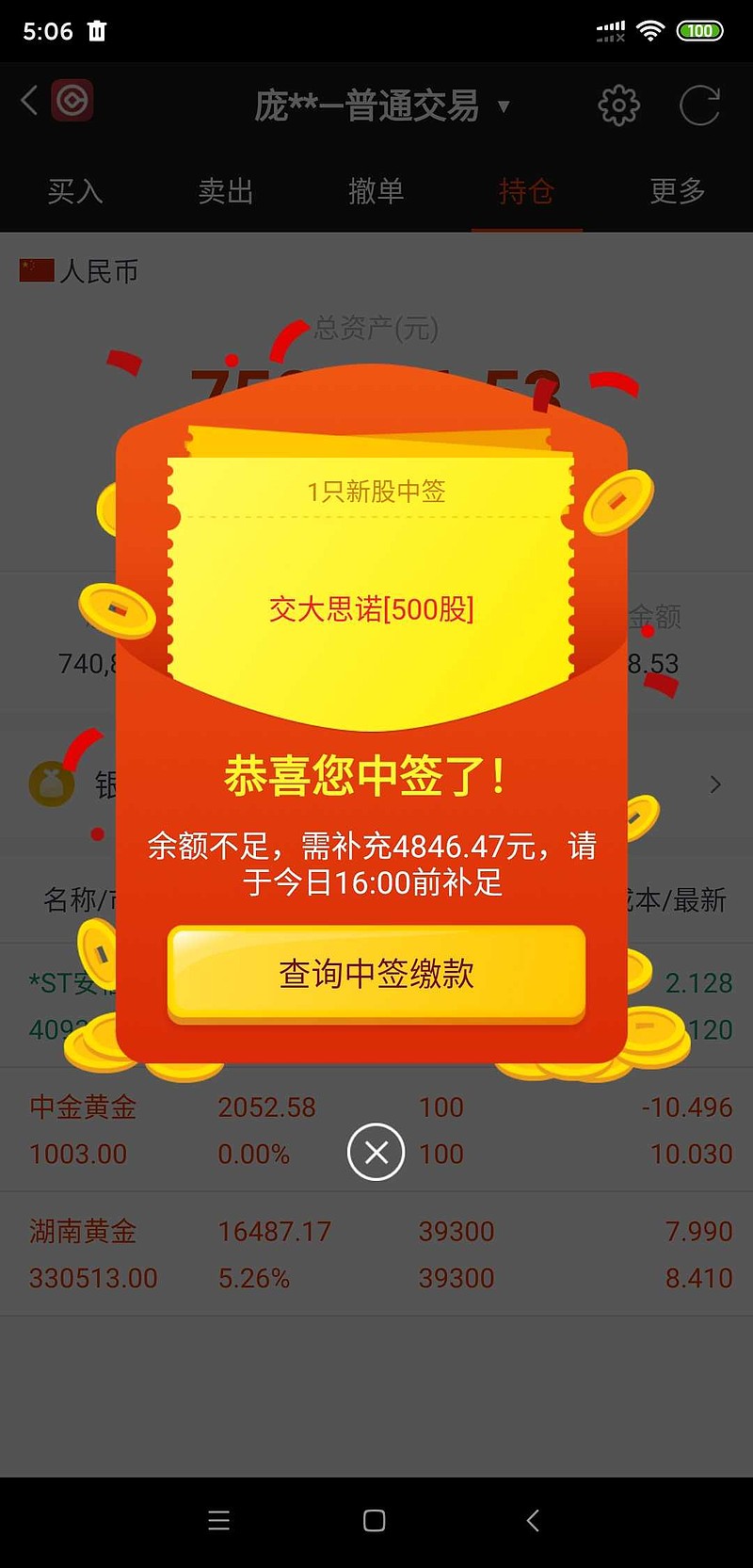Open the 更多 tab
The height and width of the screenshot is (1568, 753).
tap(677, 191)
